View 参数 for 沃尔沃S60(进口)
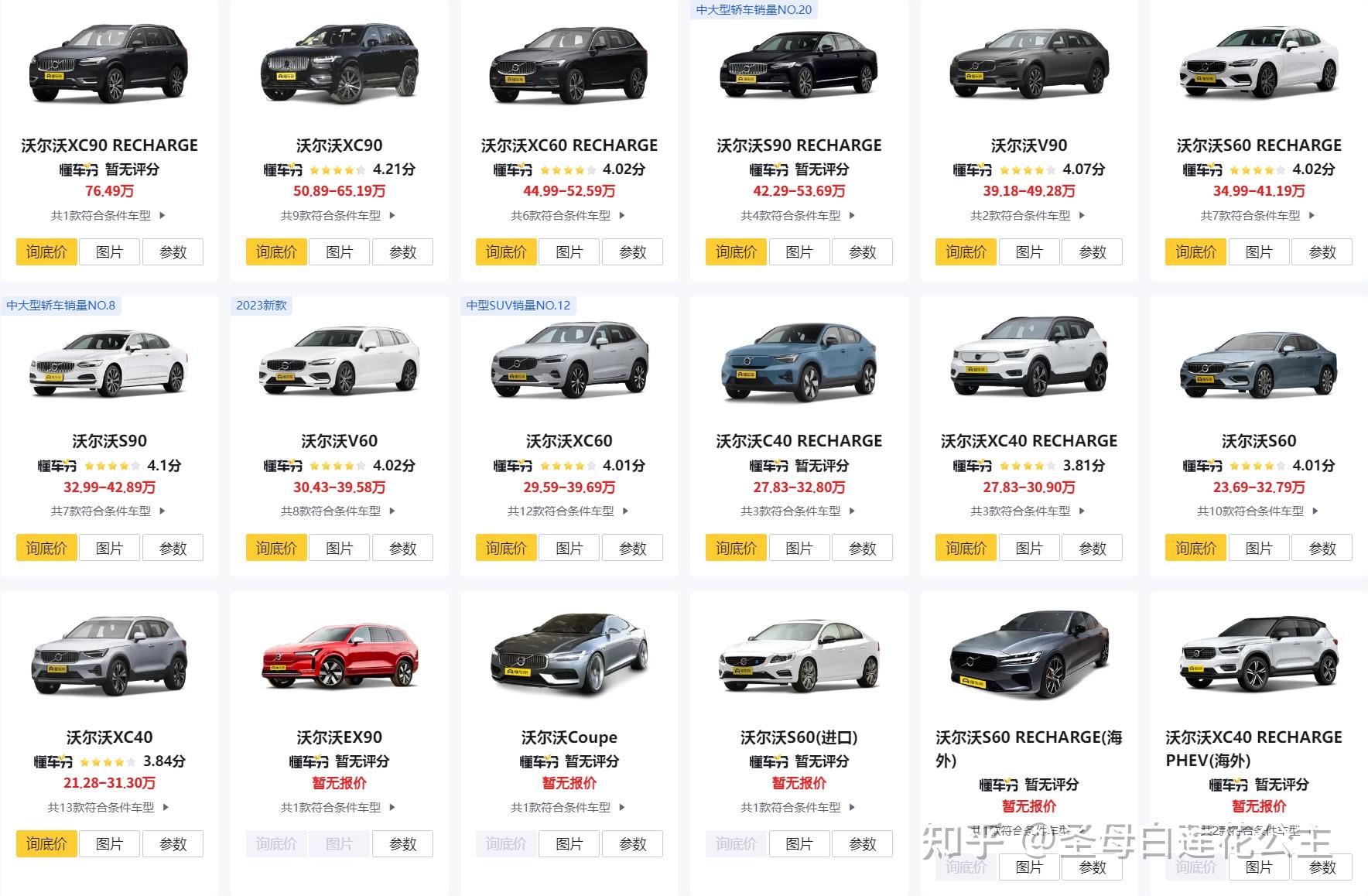Screen dimensions: 1368x896 (862, 844)
